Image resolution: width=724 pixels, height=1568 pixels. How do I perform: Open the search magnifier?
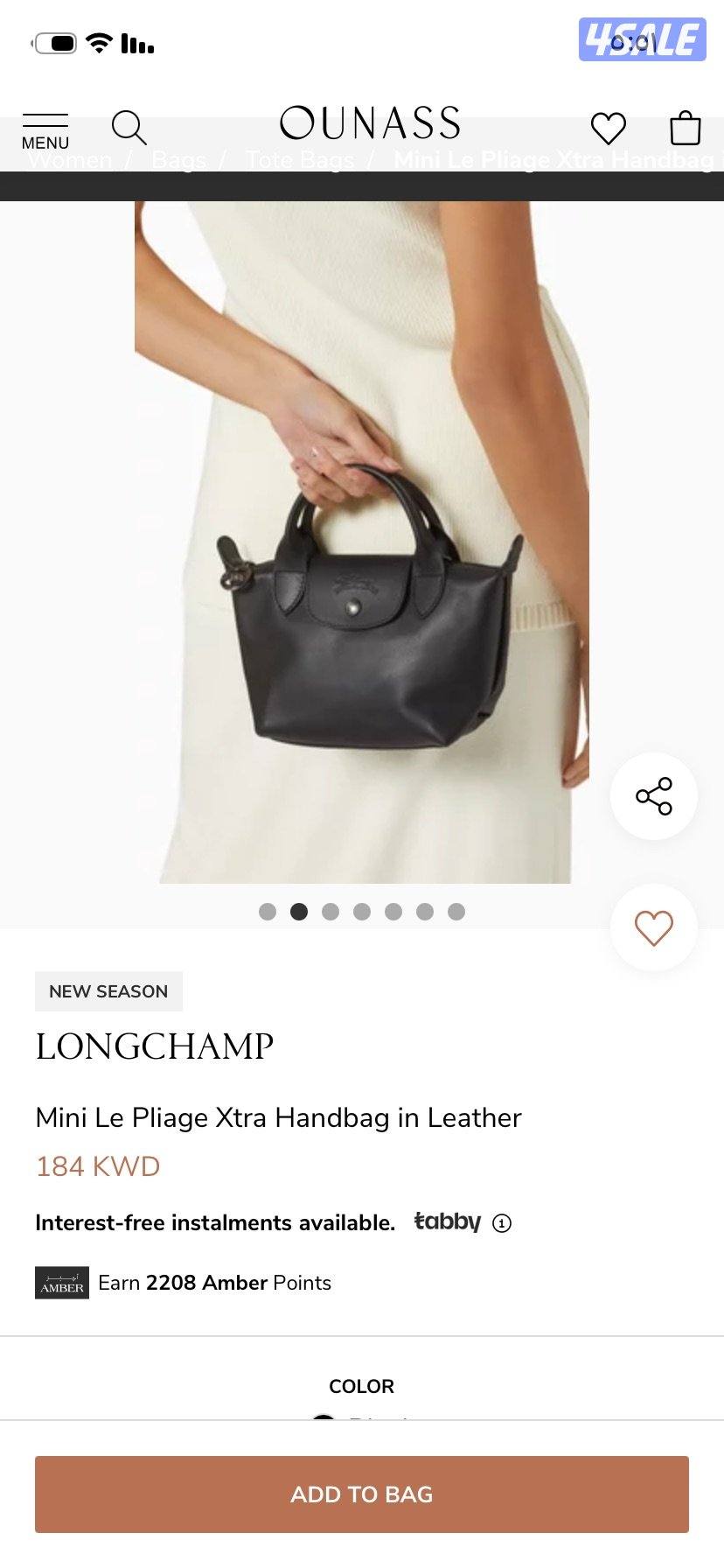(x=129, y=128)
